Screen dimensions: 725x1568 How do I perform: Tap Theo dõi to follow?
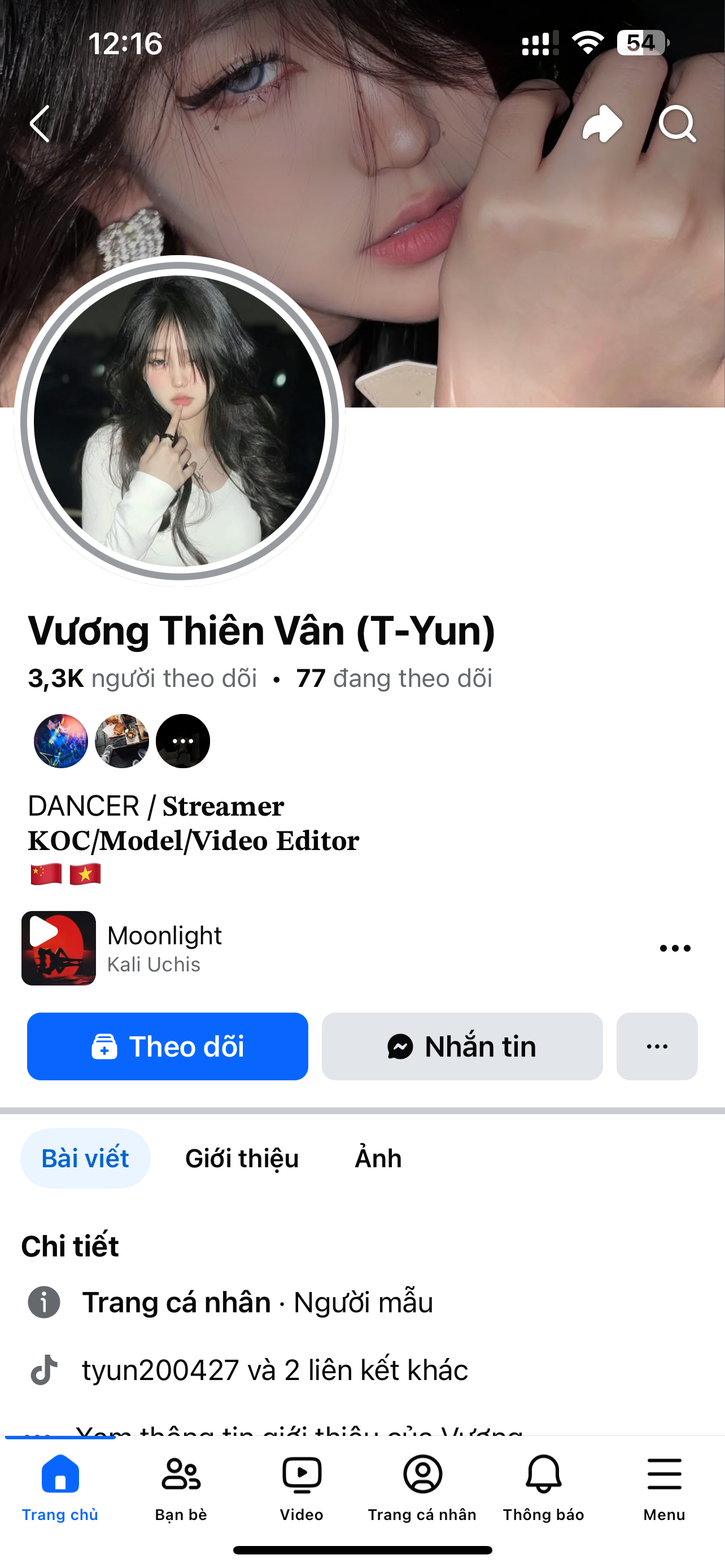pyautogui.click(x=167, y=1046)
